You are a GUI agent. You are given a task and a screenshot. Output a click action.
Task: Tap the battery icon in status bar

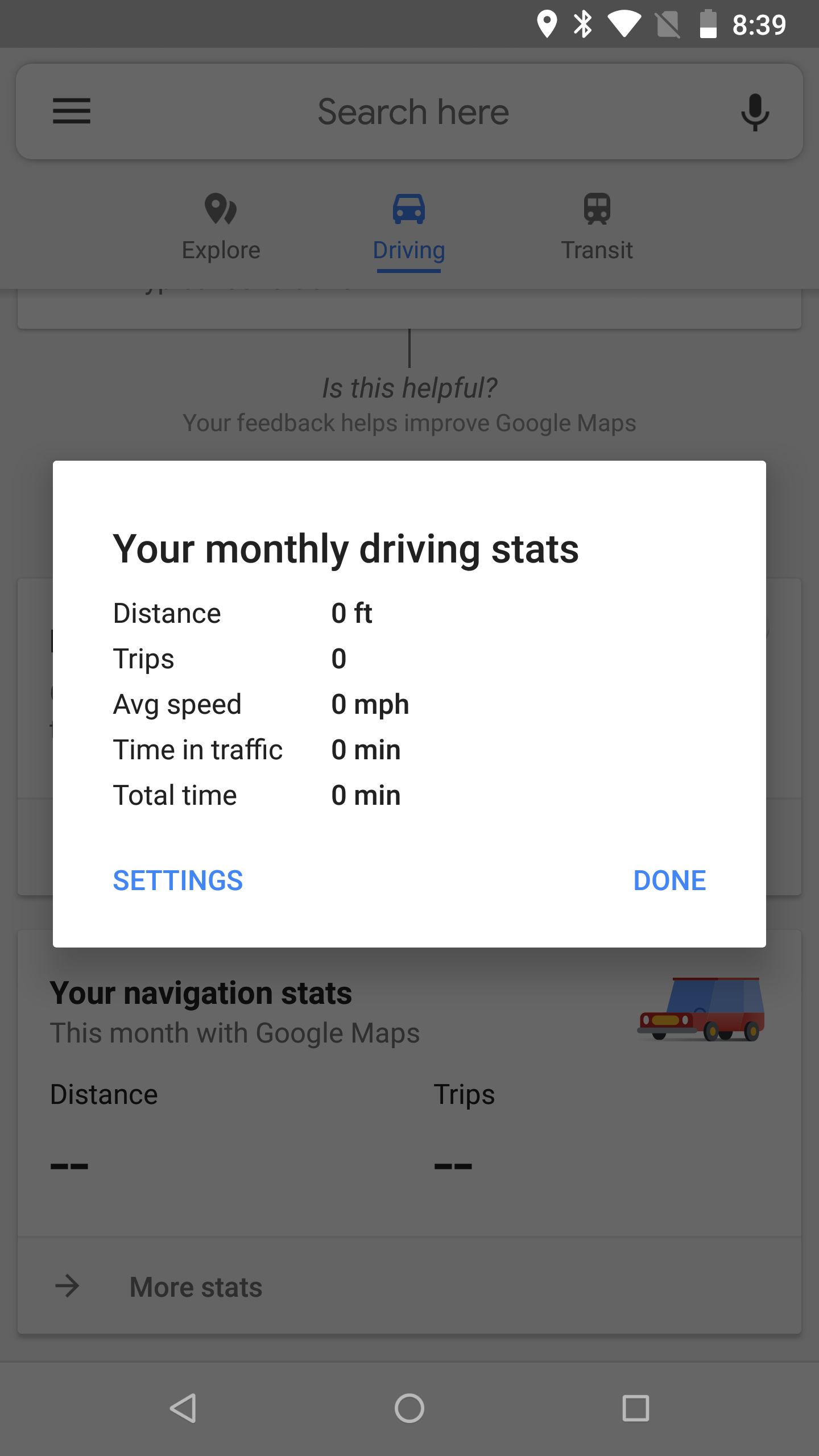click(708, 24)
